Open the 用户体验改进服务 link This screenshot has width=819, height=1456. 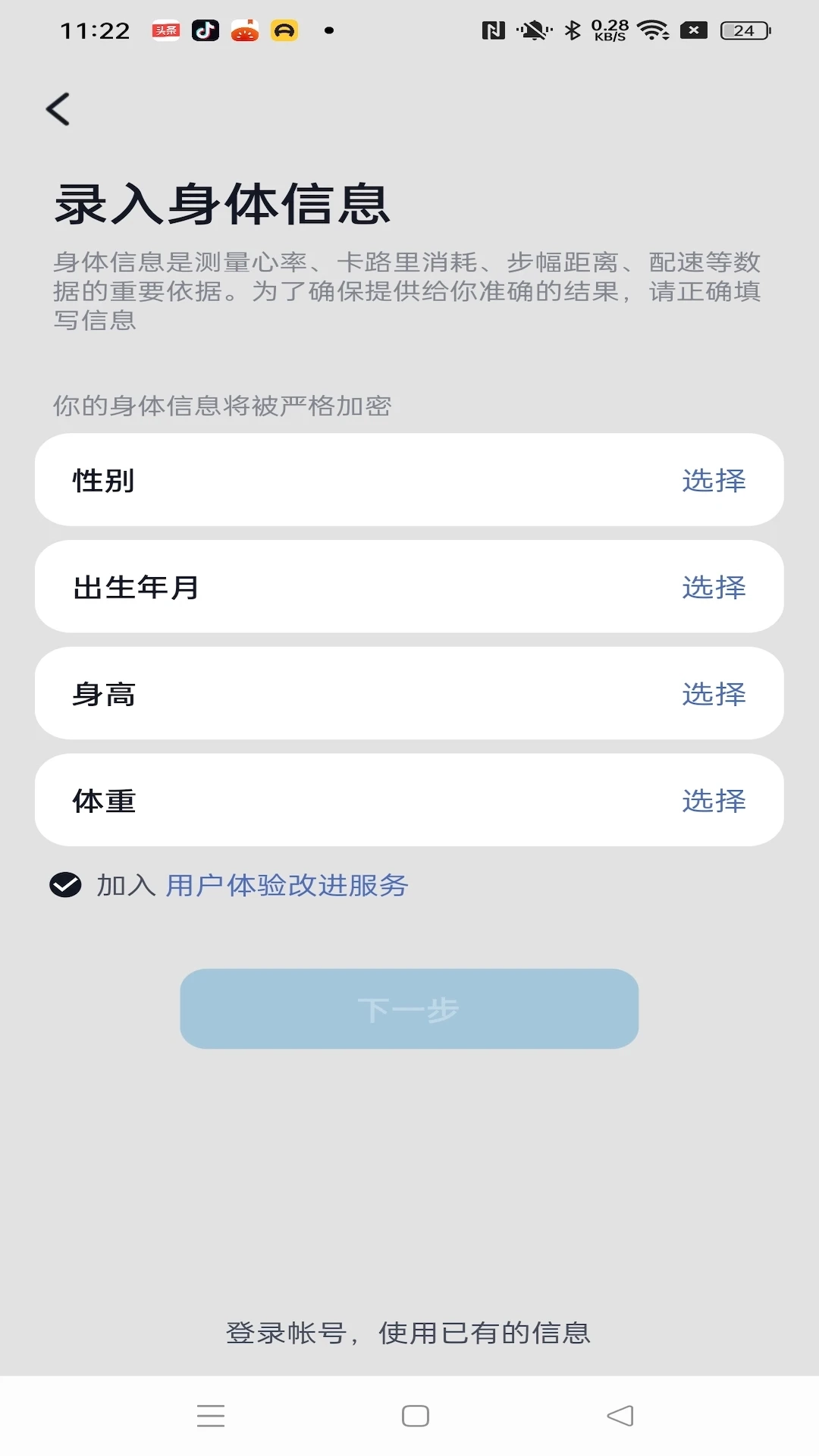point(285,884)
